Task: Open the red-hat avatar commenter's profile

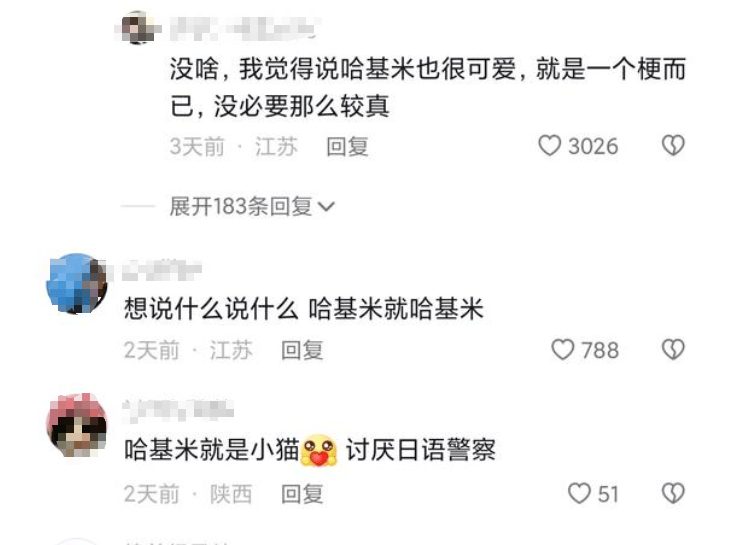Action: 77,425
